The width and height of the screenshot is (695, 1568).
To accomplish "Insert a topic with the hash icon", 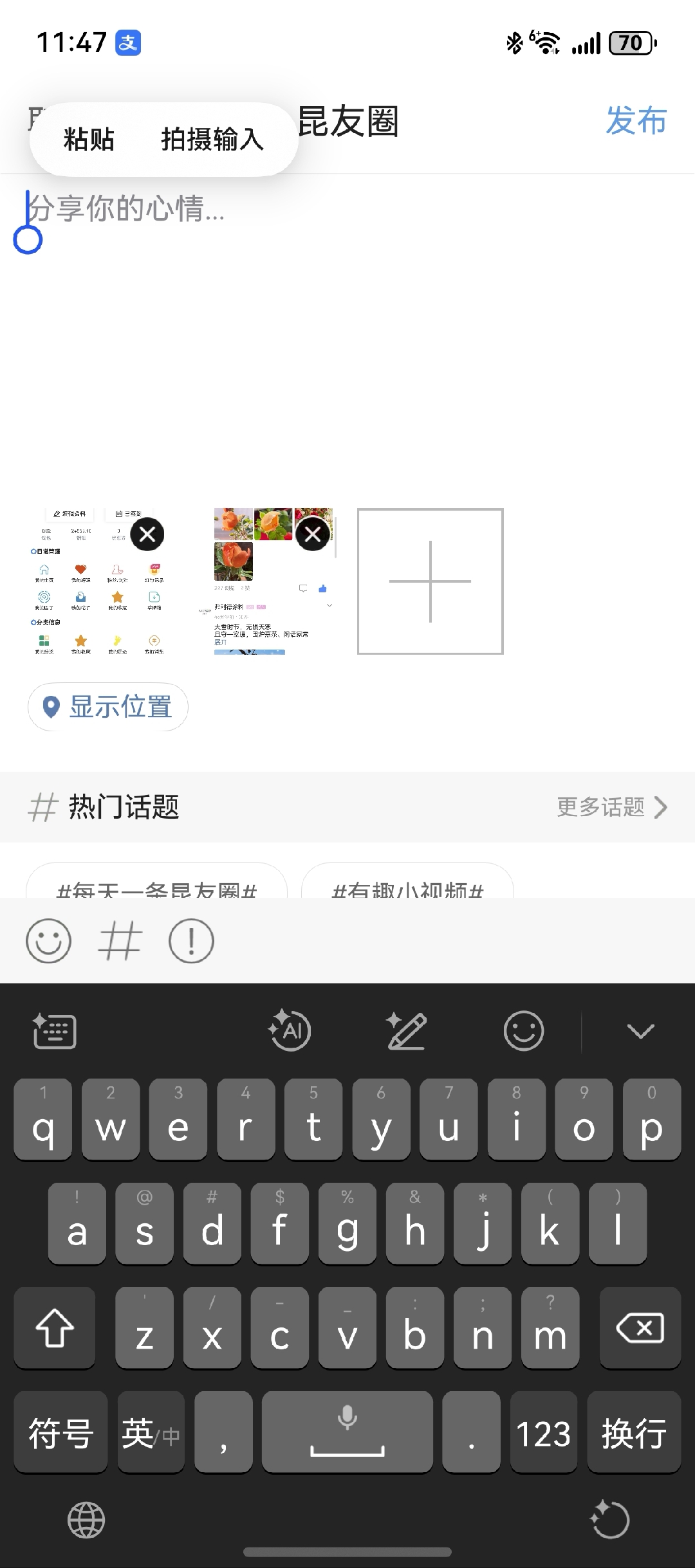I will click(120, 941).
